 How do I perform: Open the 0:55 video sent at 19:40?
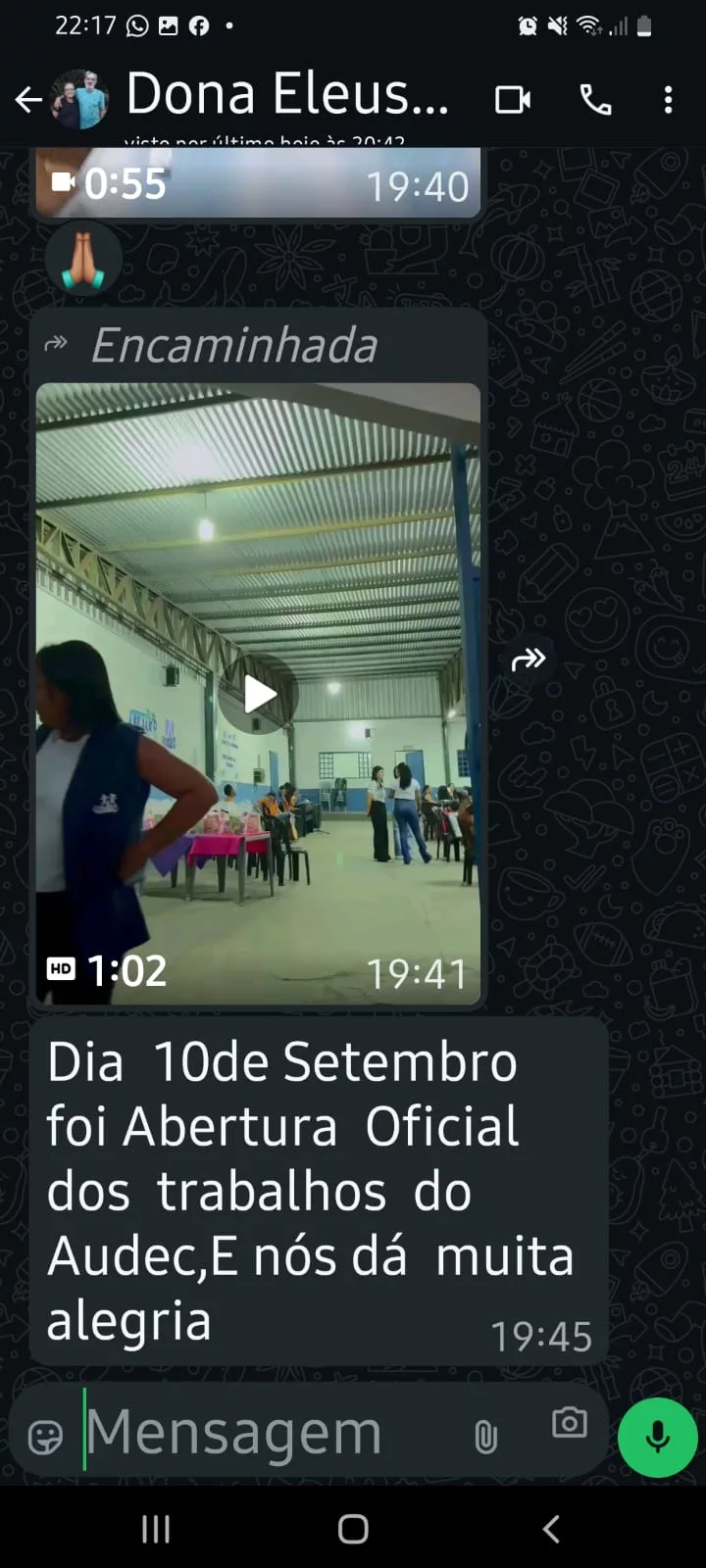click(x=258, y=182)
